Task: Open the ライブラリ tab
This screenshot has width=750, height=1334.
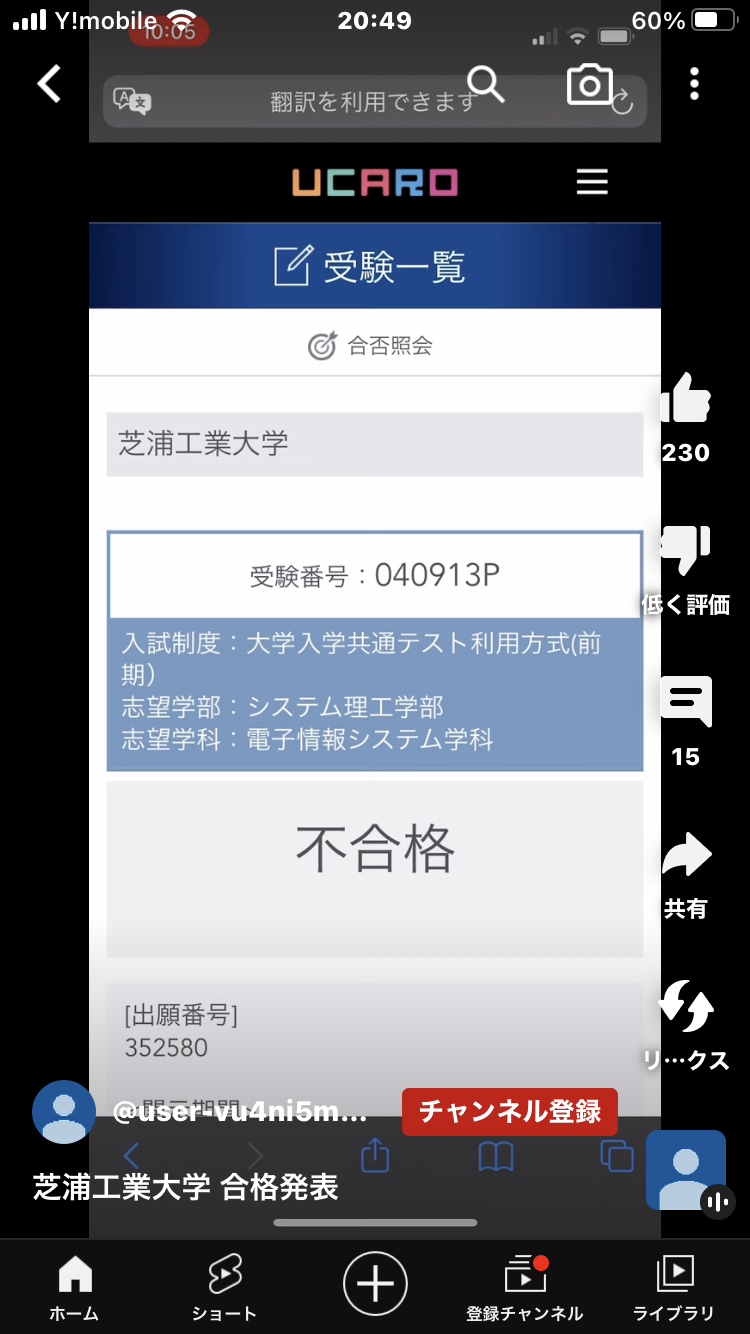Action: (675, 1288)
